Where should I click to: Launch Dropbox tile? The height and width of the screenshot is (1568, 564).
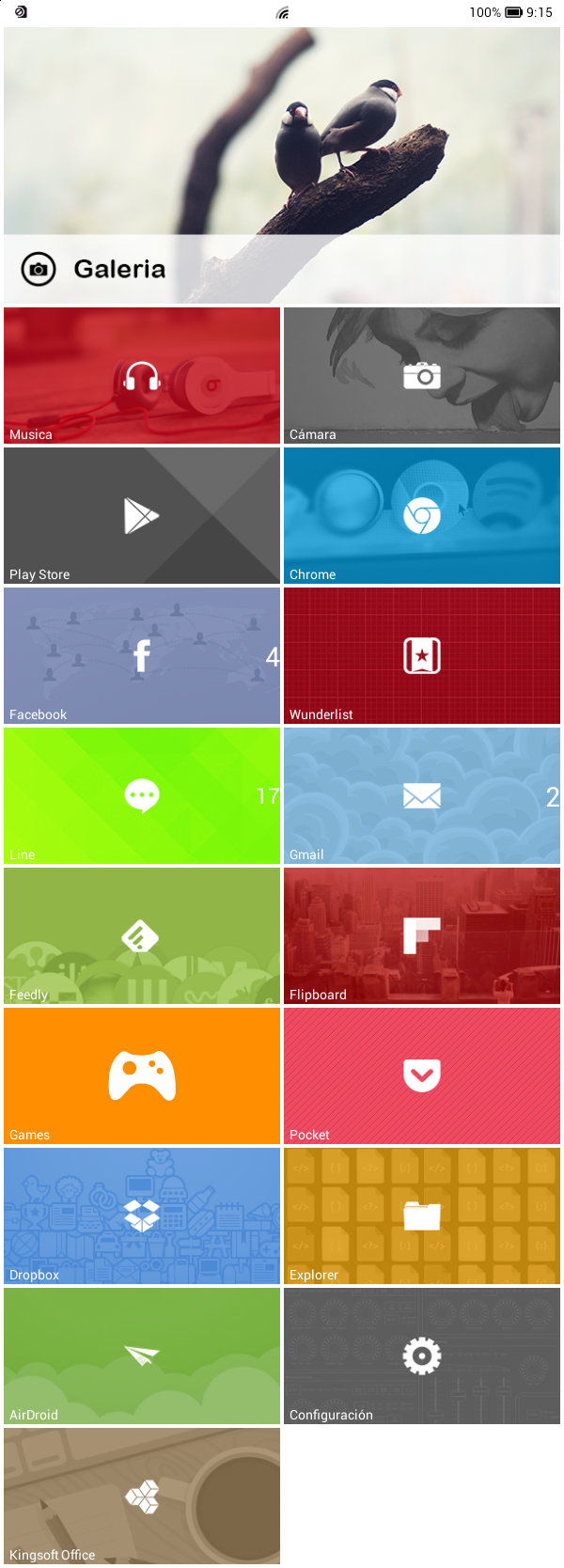[142, 1216]
